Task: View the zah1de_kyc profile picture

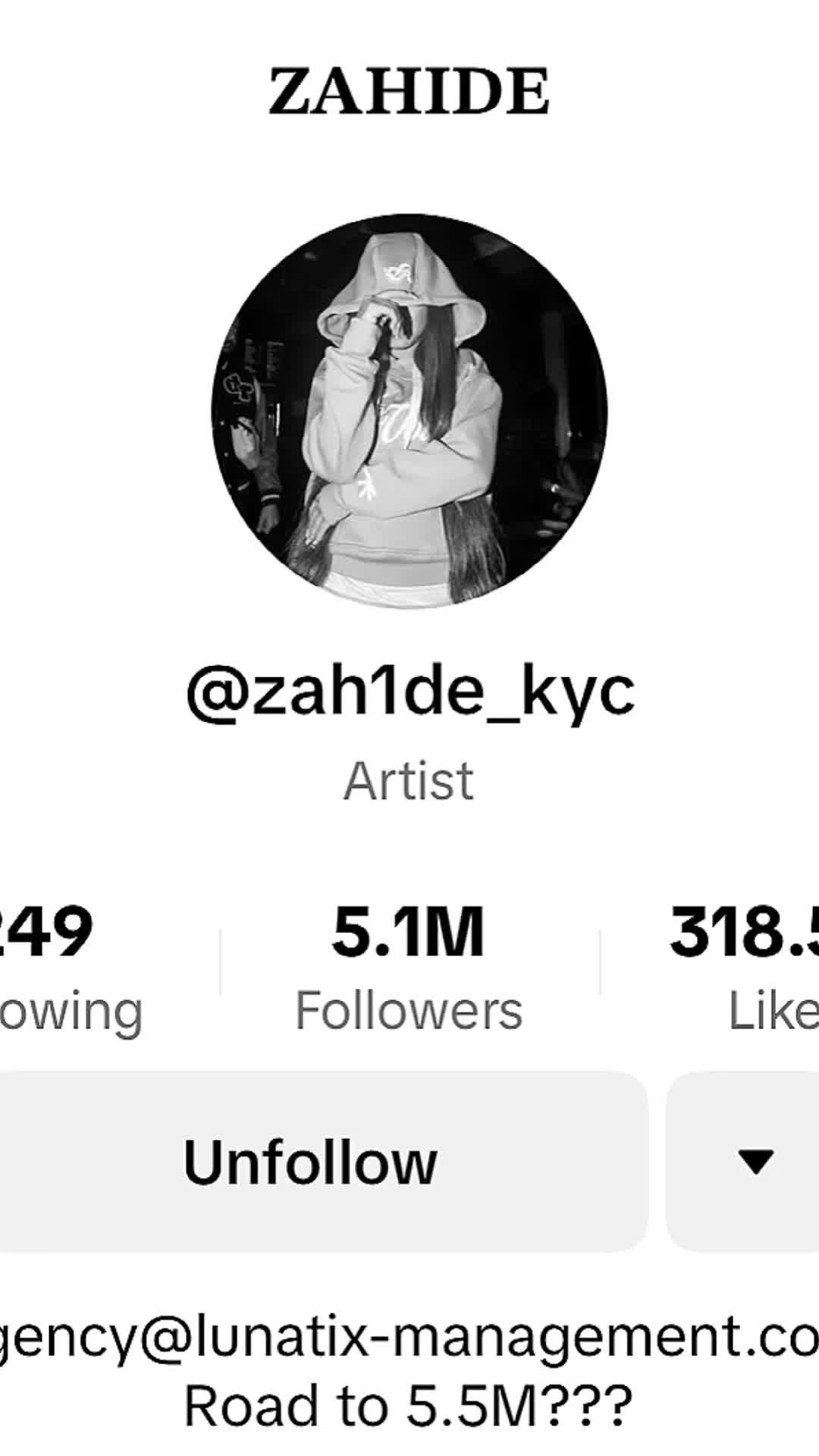Action: click(x=409, y=411)
